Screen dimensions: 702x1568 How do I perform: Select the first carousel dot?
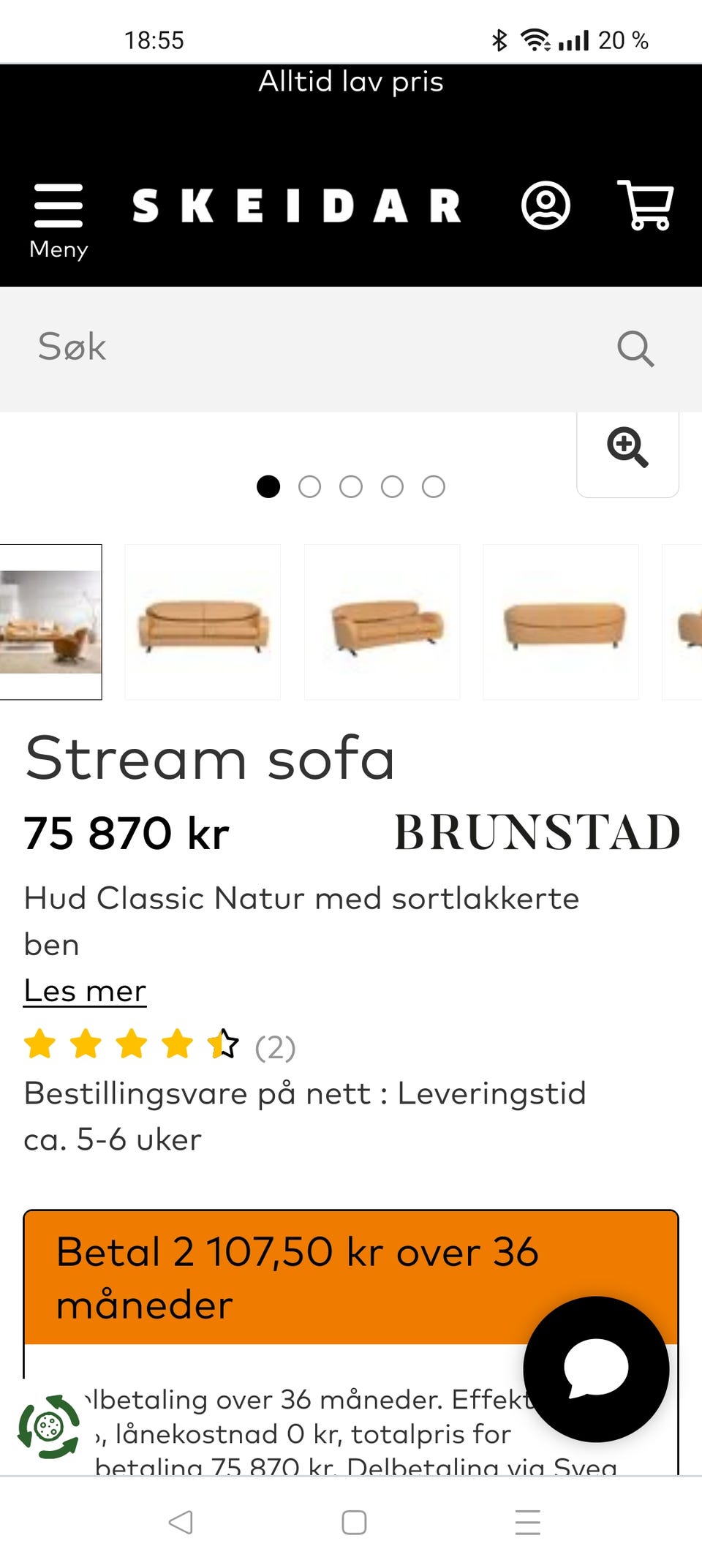click(269, 486)
